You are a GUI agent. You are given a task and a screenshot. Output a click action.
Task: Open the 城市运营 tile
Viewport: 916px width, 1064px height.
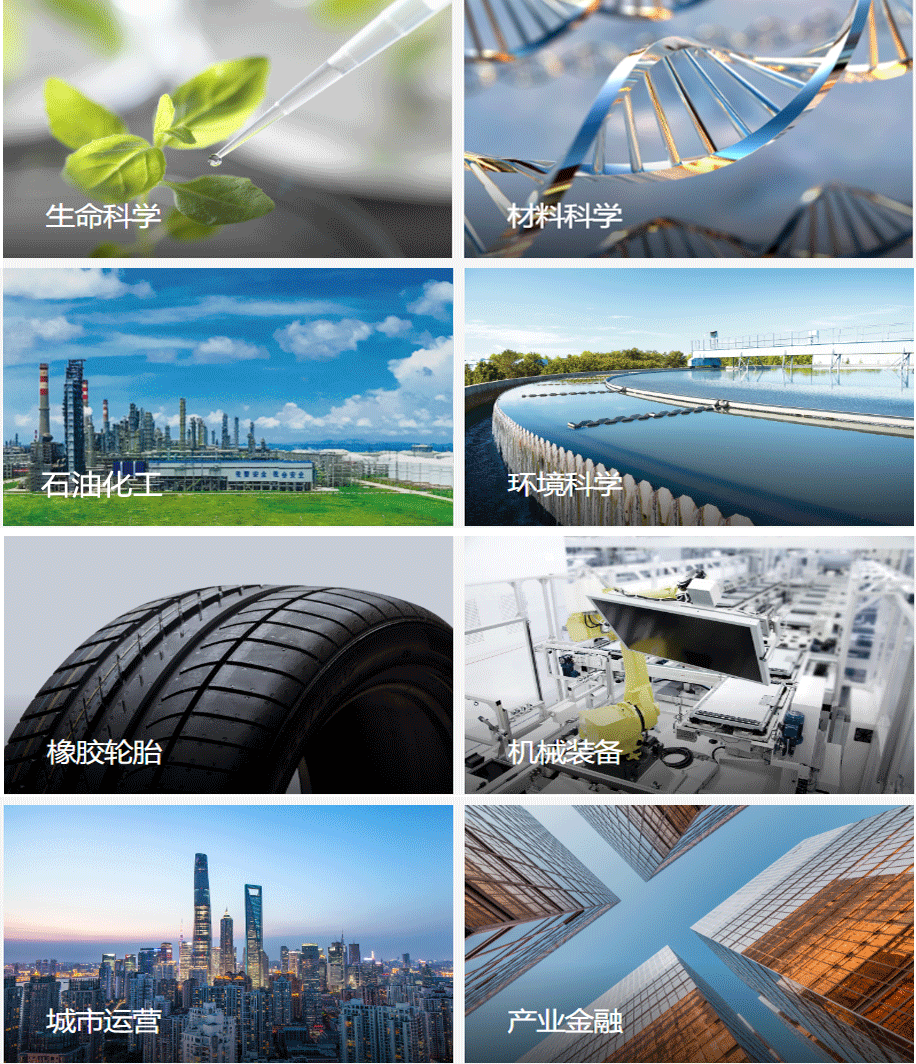tap(228, 933)
